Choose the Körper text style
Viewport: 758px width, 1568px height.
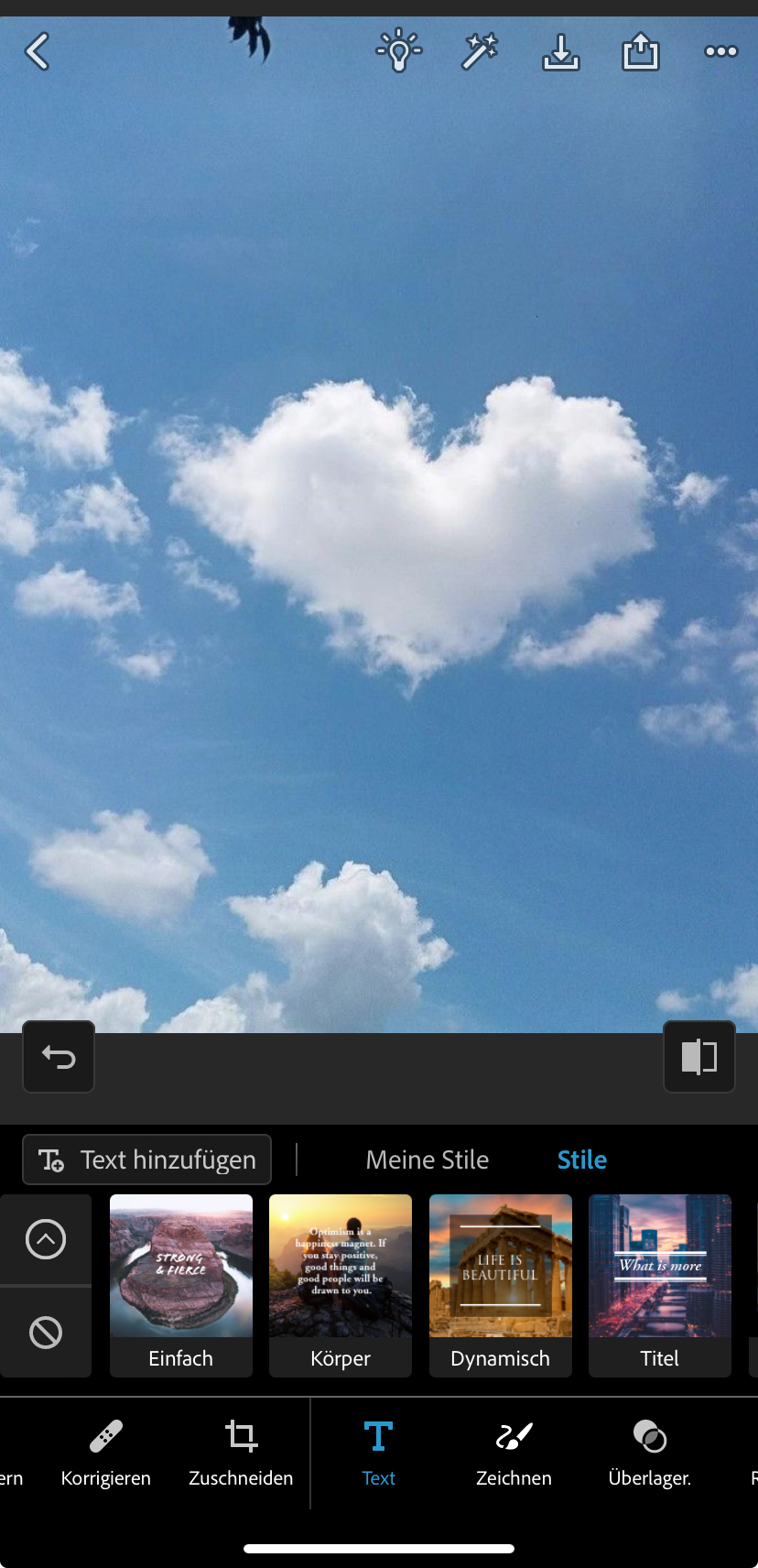(341, 1284)
